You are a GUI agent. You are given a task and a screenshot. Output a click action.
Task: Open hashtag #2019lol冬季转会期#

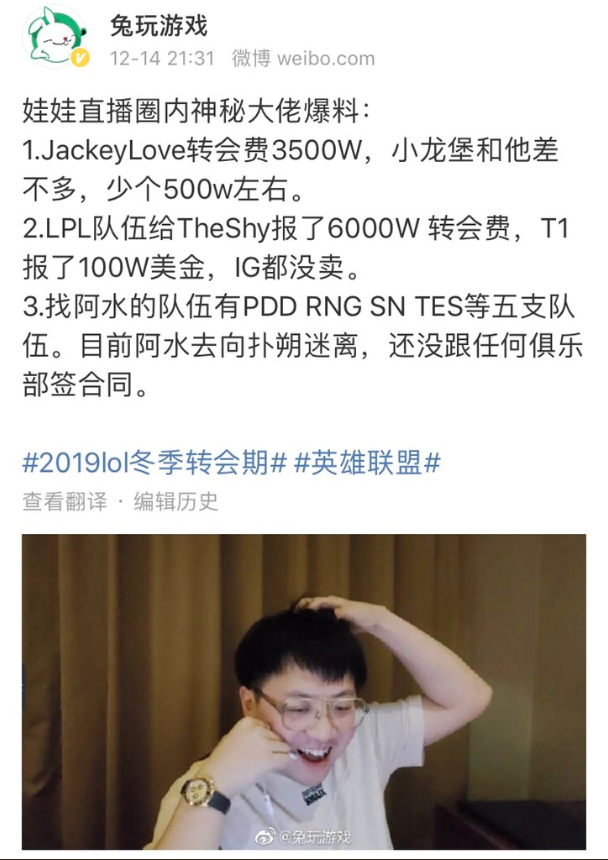pos(155,463)
